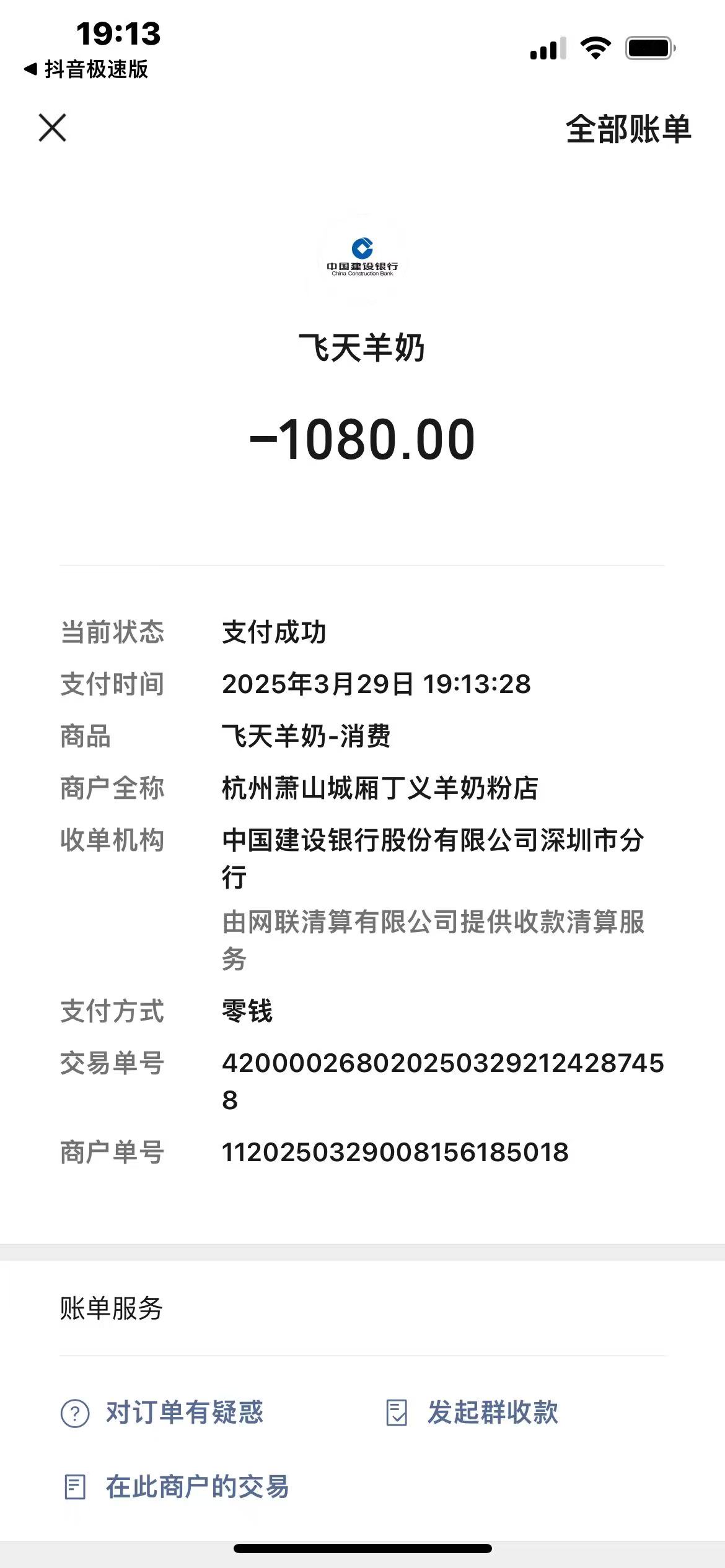The width and height of the screenshot is (725, 1568).
Task: Tap 对订单有疑惑 for order help
Action: pyautogui.click(x=162, y=1413)
